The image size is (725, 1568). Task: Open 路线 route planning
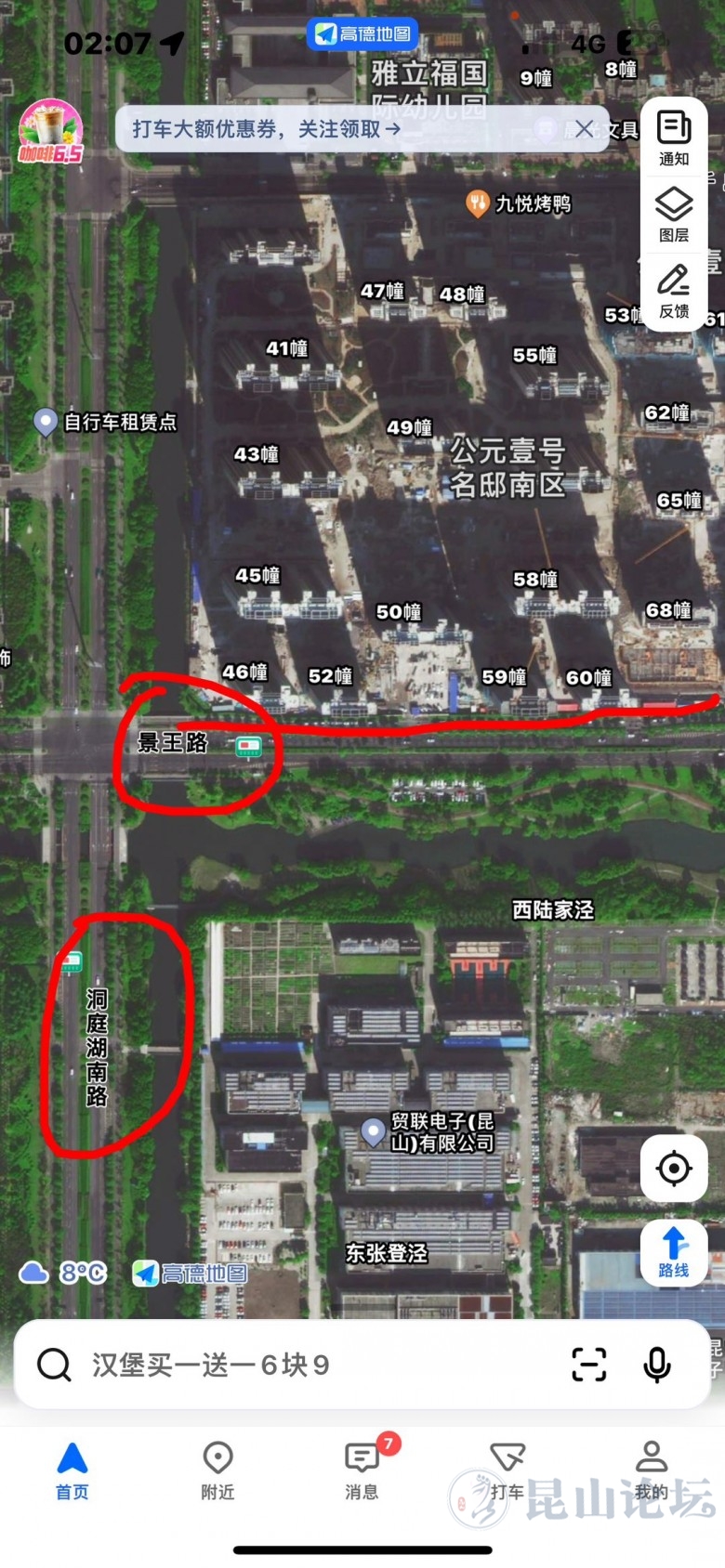(674, 1252)
